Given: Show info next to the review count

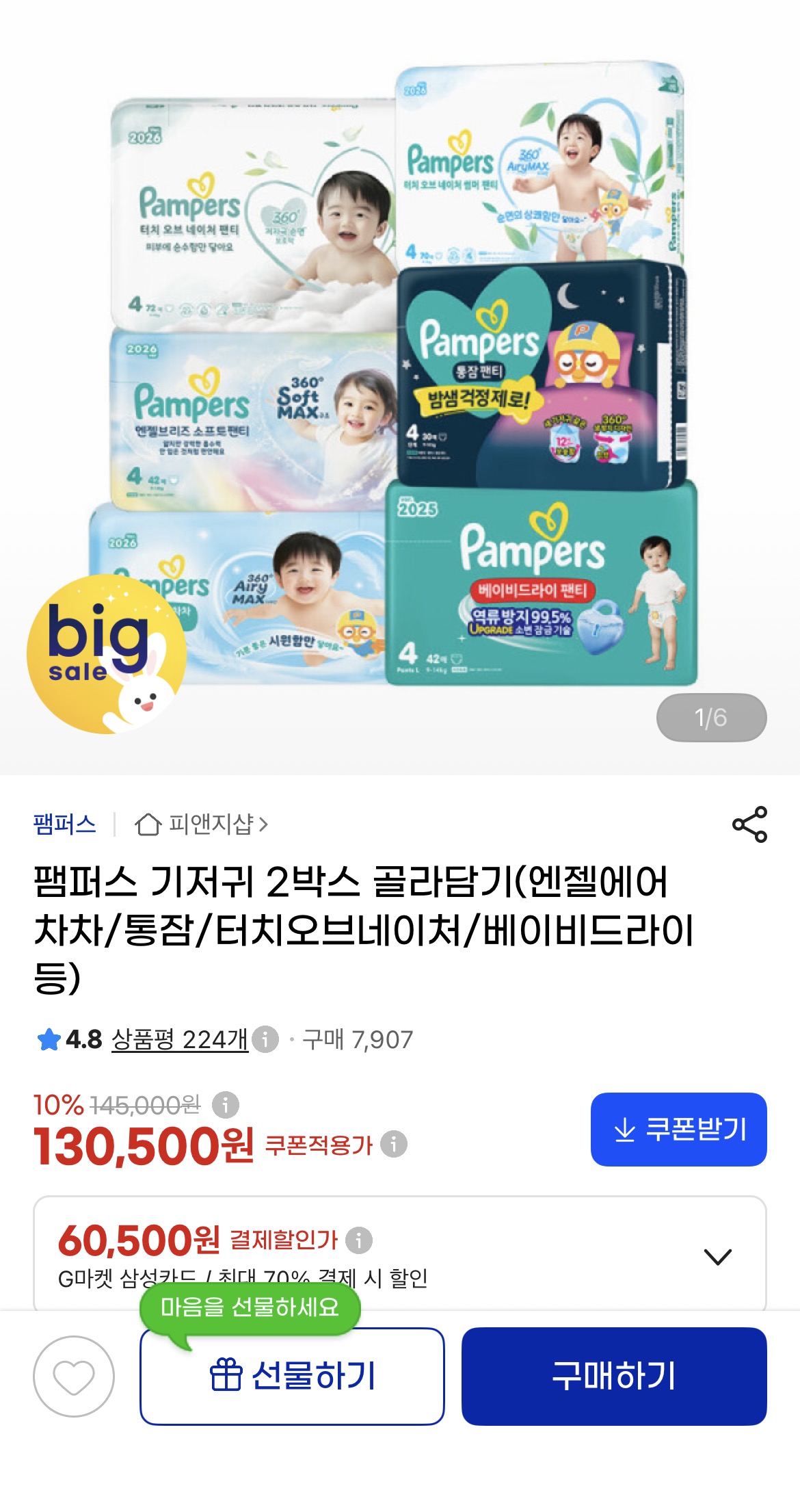Looking at the screenshot, I should [265, 1039].
